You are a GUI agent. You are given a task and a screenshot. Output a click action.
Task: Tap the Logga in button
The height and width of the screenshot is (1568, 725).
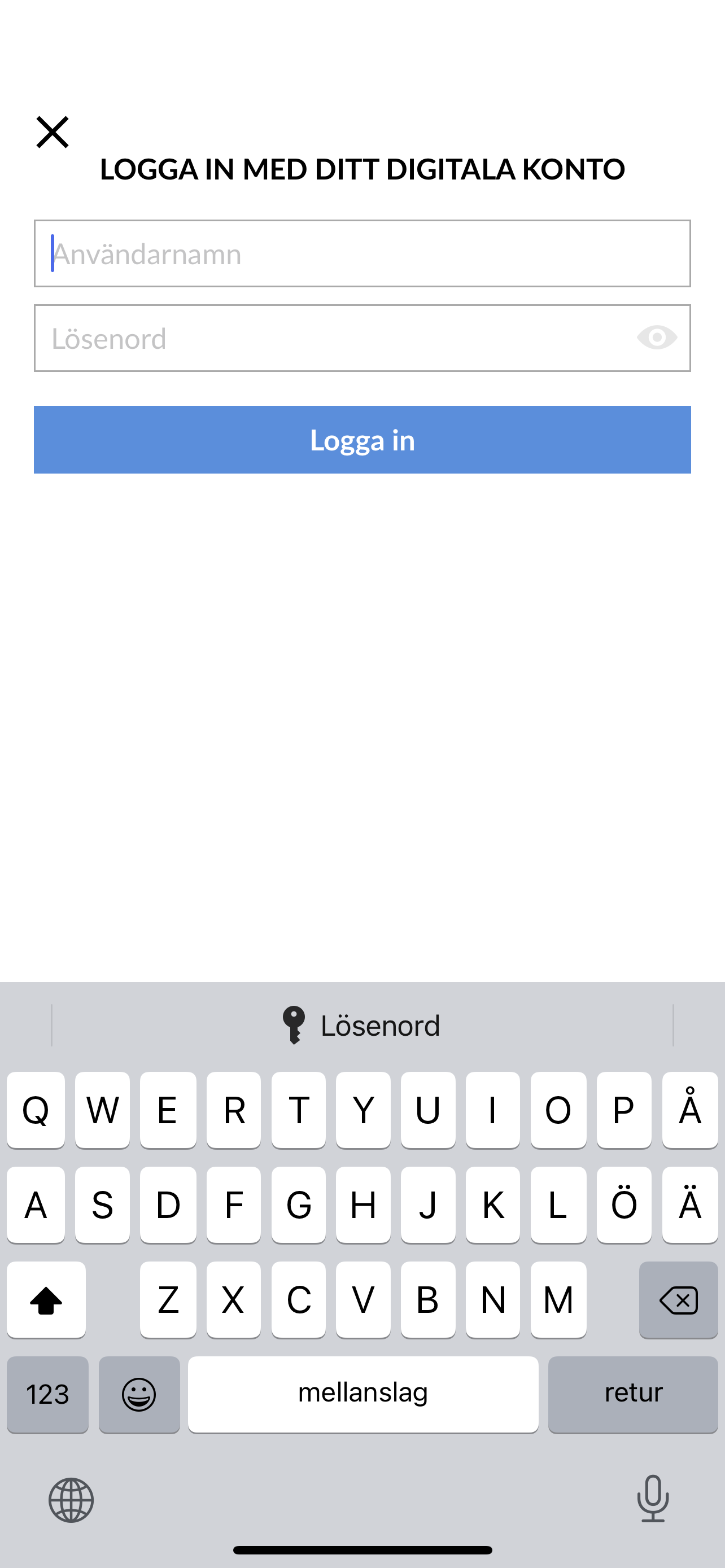coord(361,440)
